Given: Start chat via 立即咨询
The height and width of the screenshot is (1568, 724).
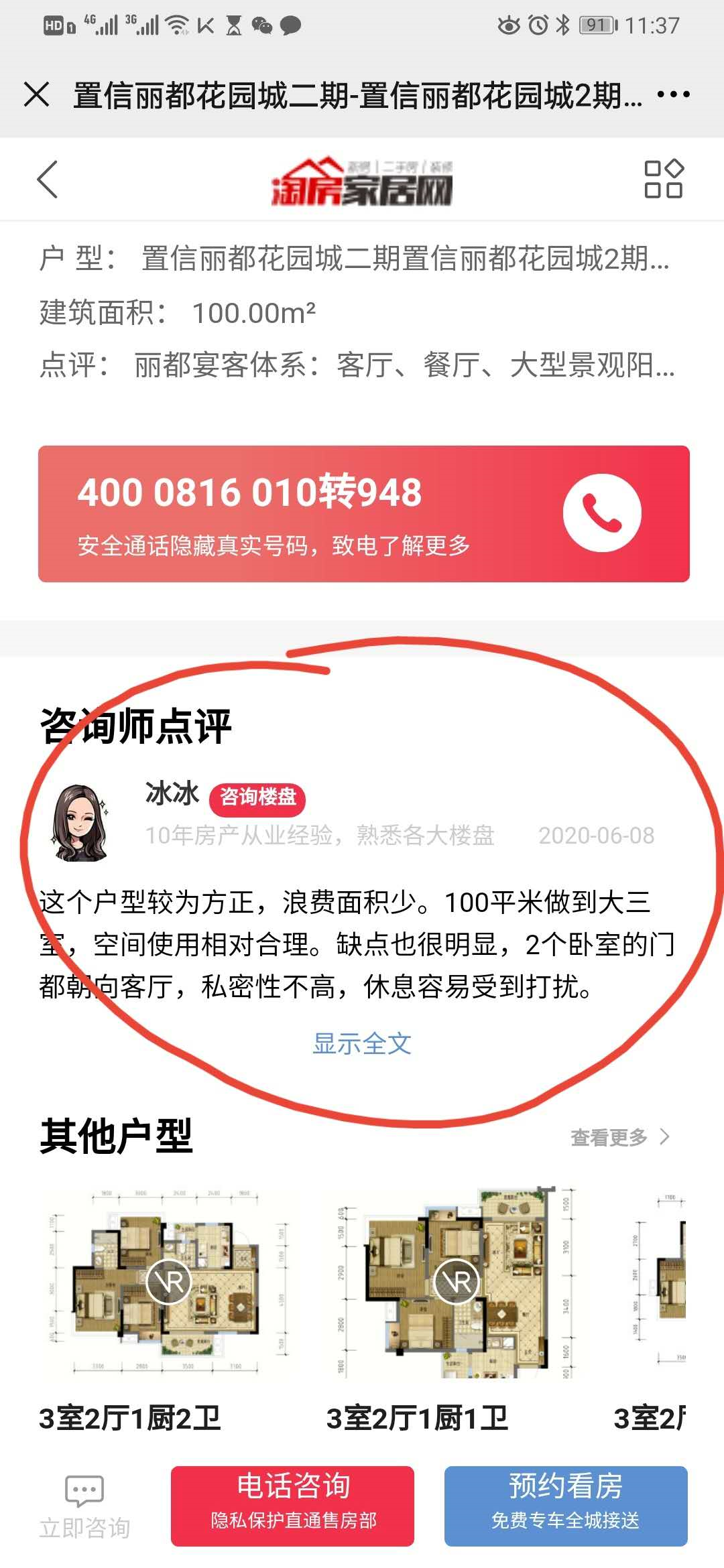Looking at the screenshot, I should [x=84, y=1506].
